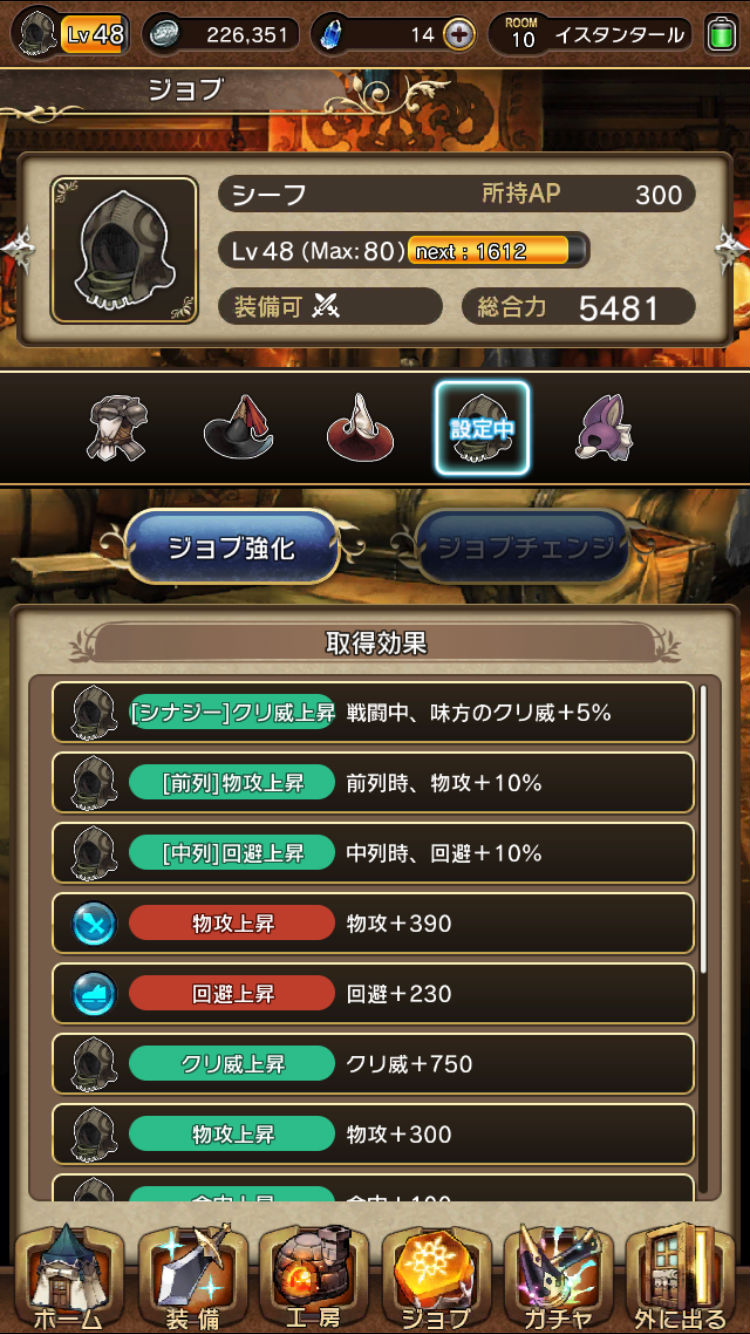Open ジョブ強化 job enhancement
750x1334 pixels.
[x=232, y=547]
